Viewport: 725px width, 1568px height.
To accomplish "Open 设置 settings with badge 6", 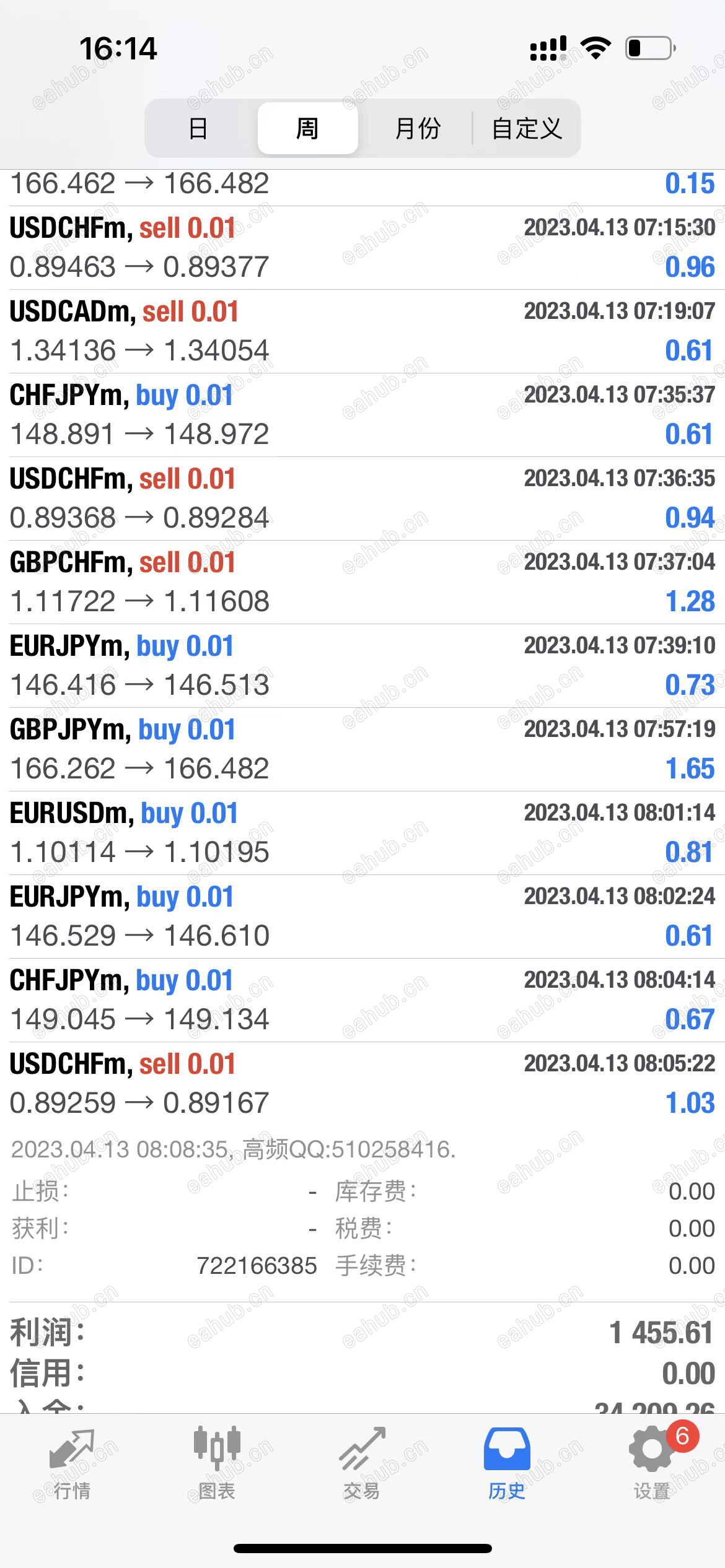I will [x=652, y=1465].
